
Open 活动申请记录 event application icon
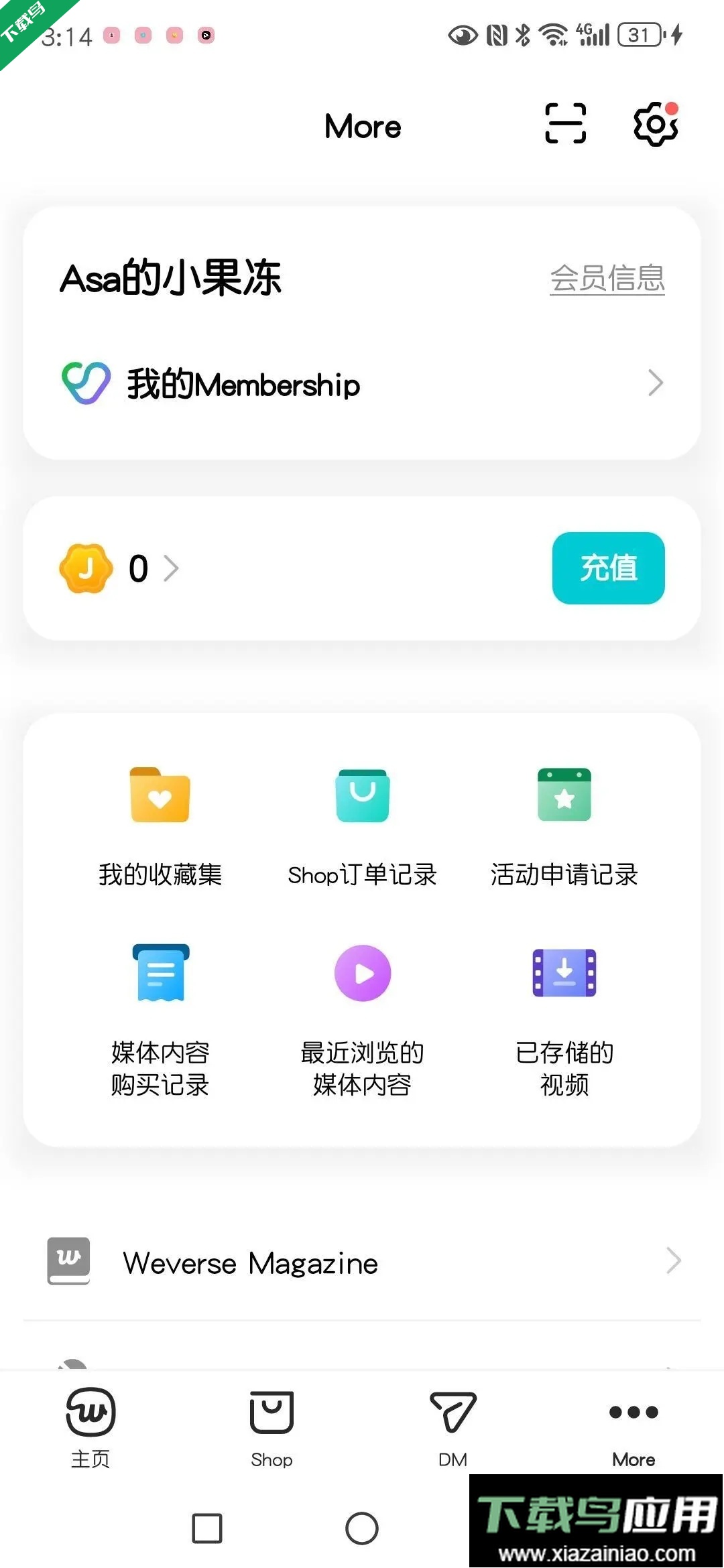(x=564, y=797)
